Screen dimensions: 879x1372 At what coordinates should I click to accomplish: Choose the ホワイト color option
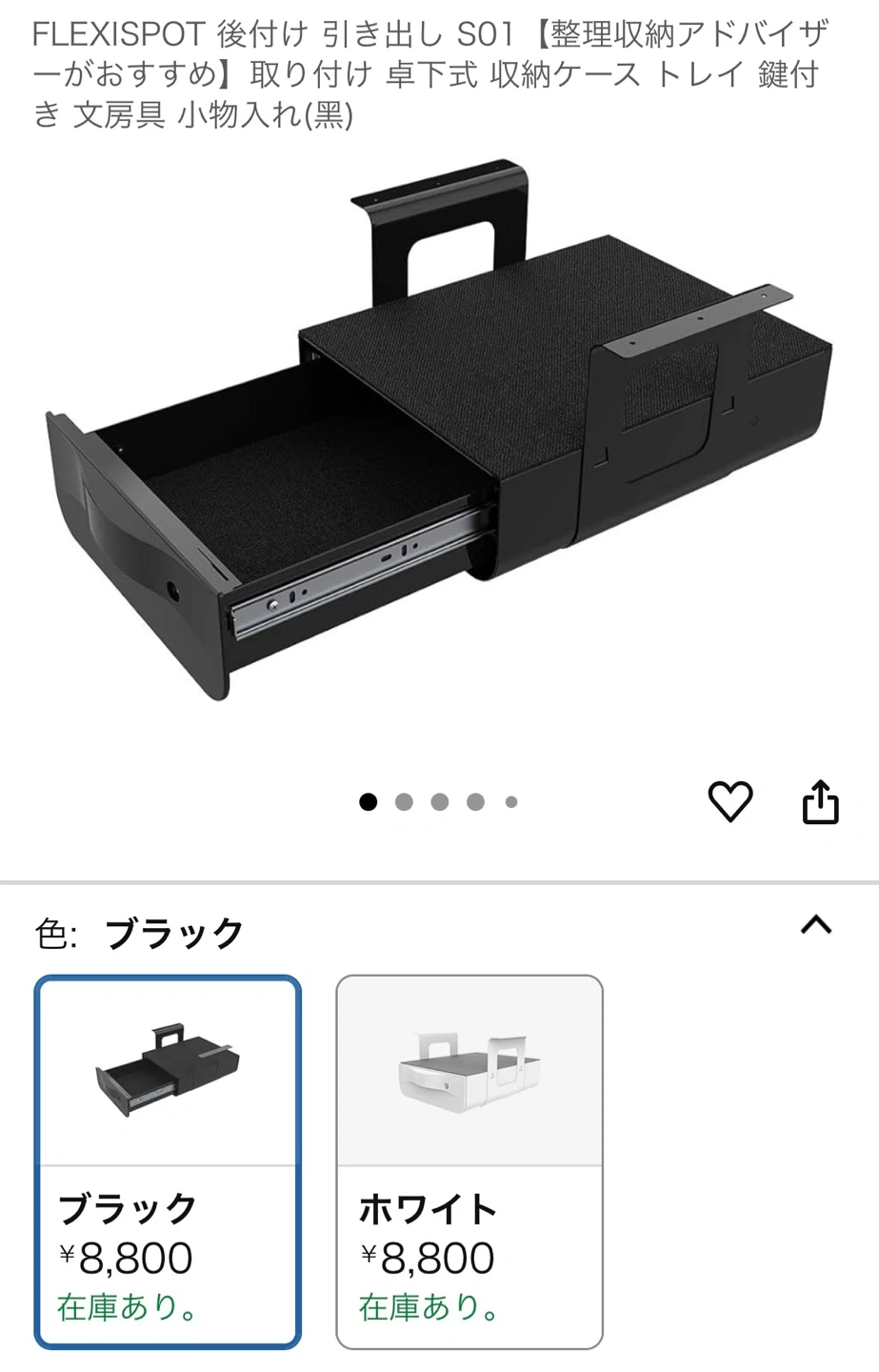coord(469,1161)
